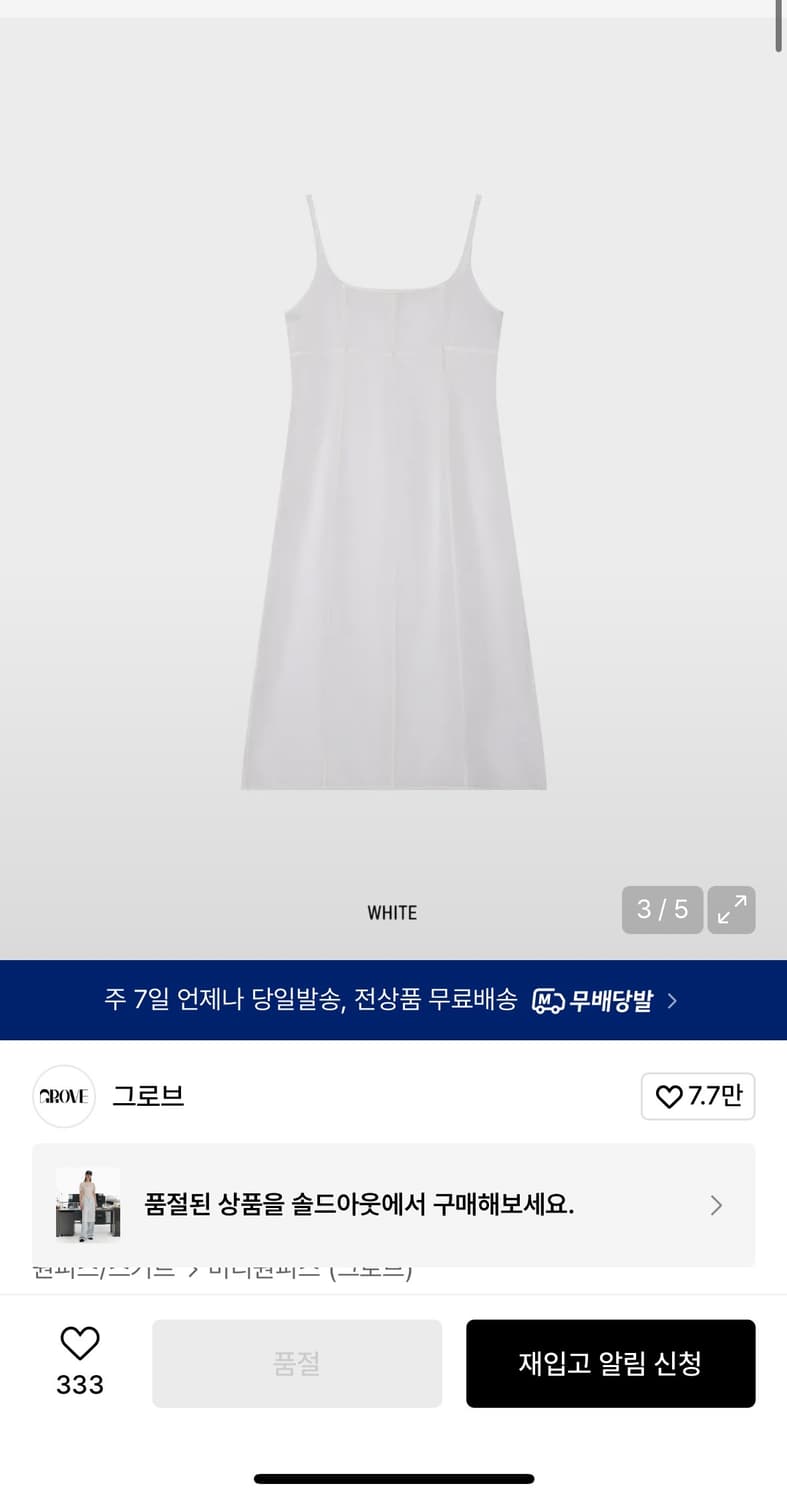787x1500 pixels.
Task: Click the delivery truck icon in banner
Action: [546, 1000]
